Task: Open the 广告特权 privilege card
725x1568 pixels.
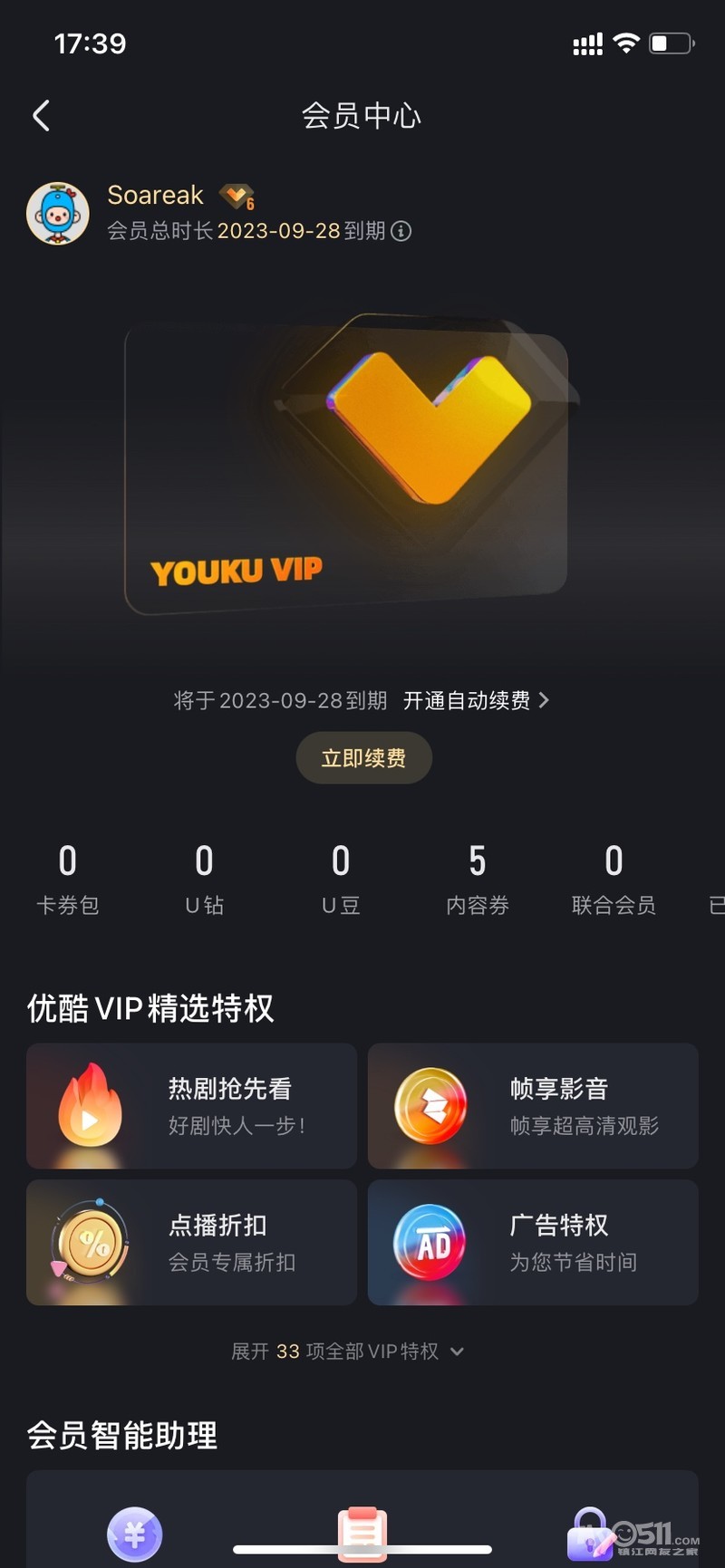Action: click(533, 1242)
